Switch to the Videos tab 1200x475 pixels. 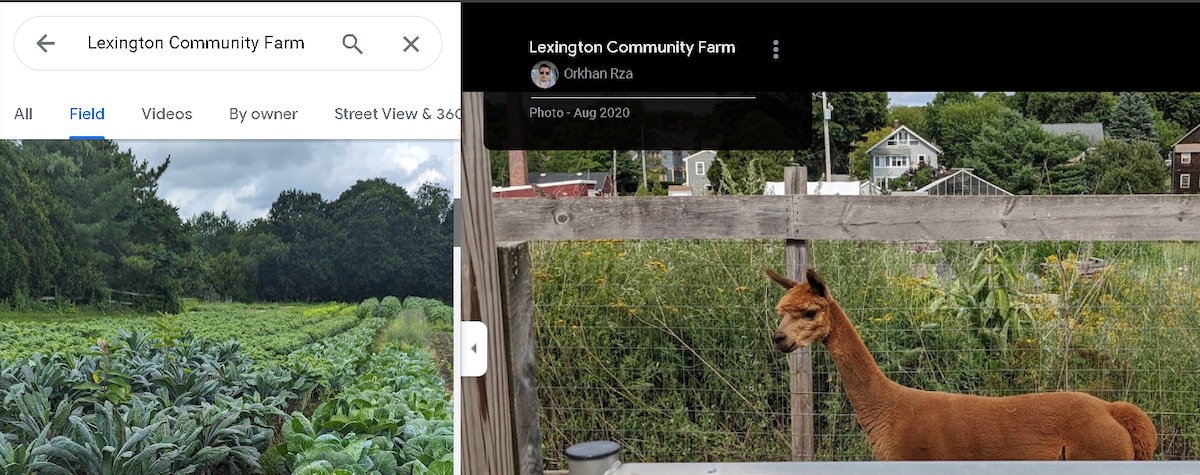click(166, 114)
